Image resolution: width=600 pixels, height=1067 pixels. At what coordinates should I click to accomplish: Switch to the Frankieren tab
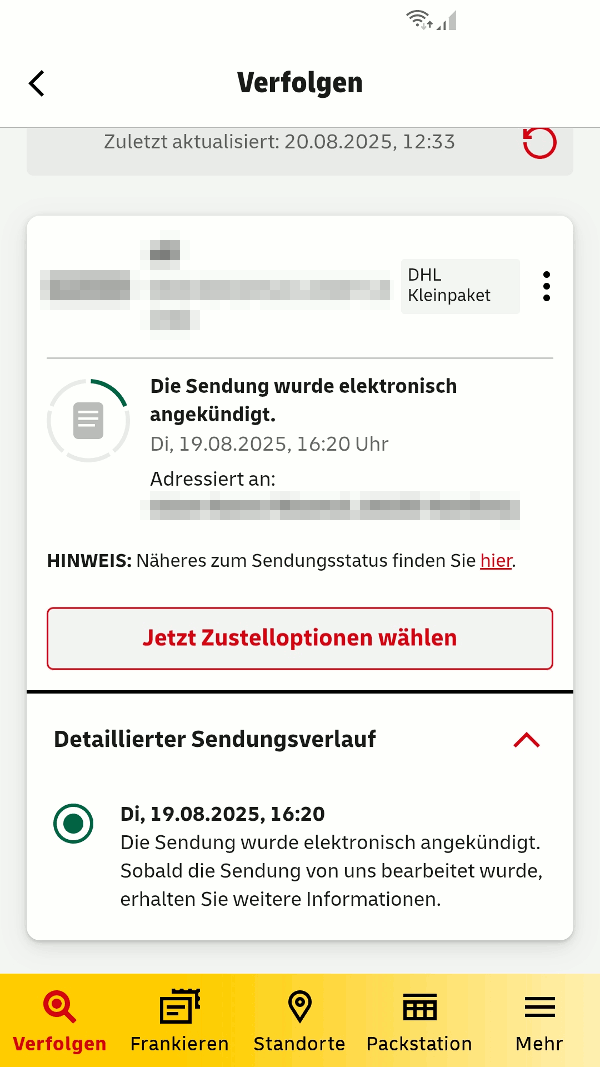tap(180, 1021)
